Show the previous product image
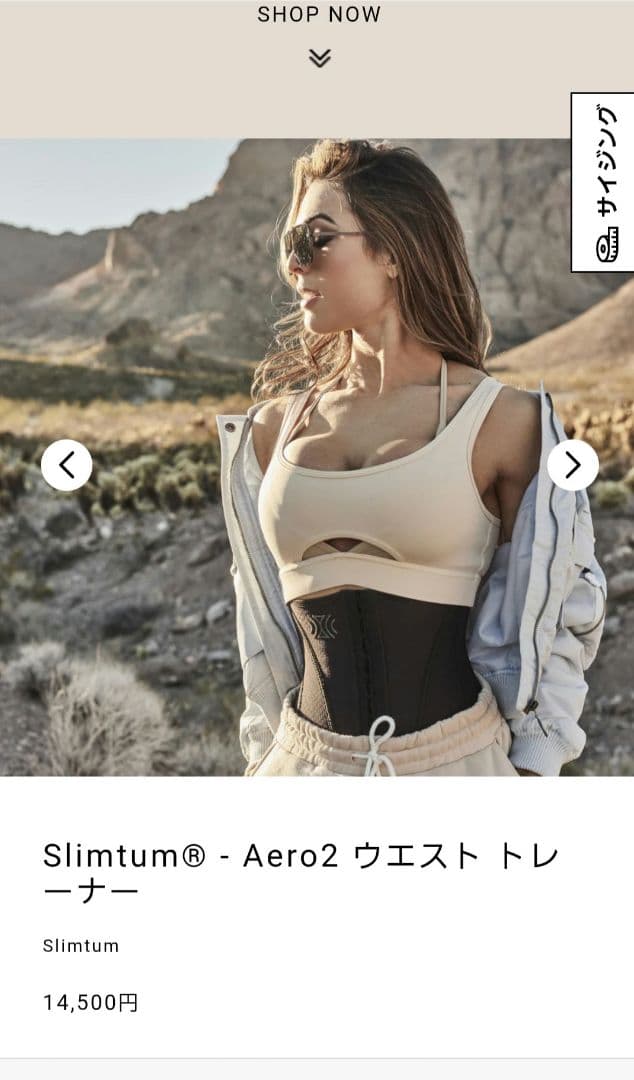This screenshot has height=1080, width=634. 66,465
